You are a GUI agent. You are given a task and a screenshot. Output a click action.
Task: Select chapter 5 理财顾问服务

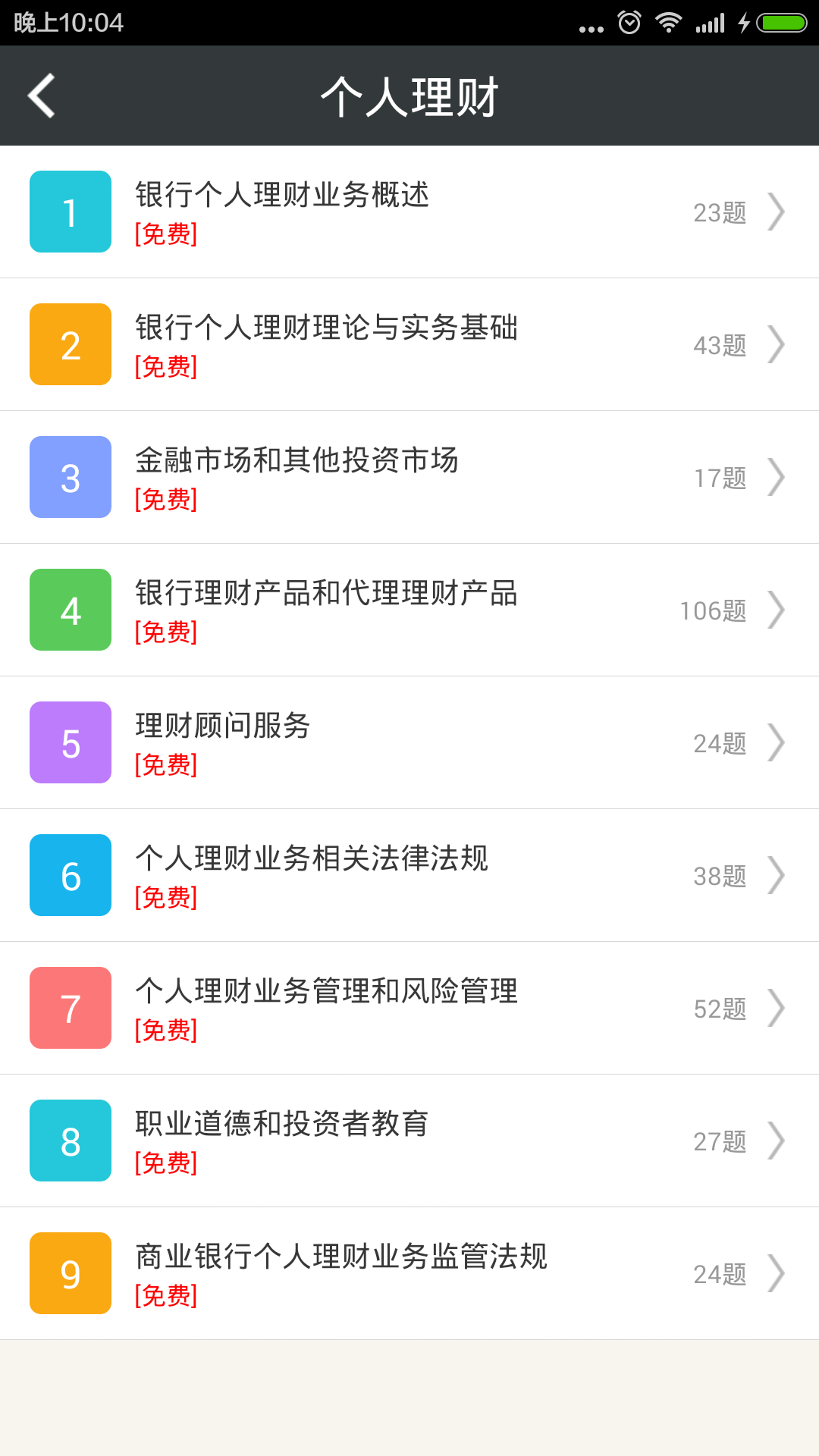pyautogui.click(x=409, y=742)
